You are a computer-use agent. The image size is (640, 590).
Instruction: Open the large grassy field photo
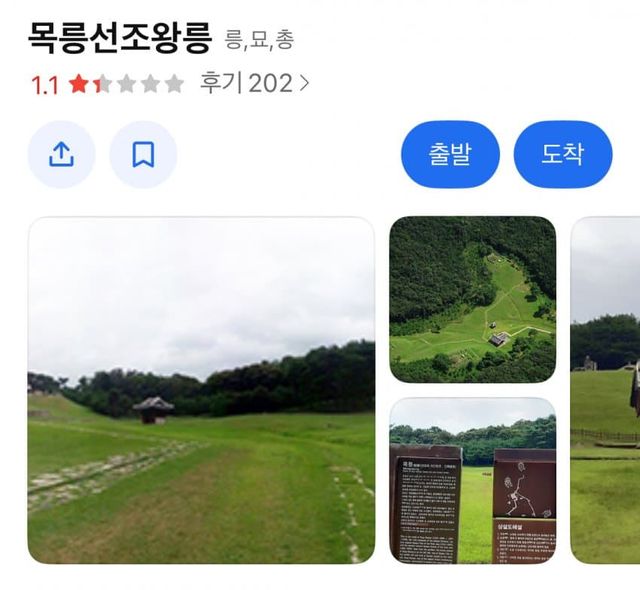pyautogui.click(x=201, y=390)
